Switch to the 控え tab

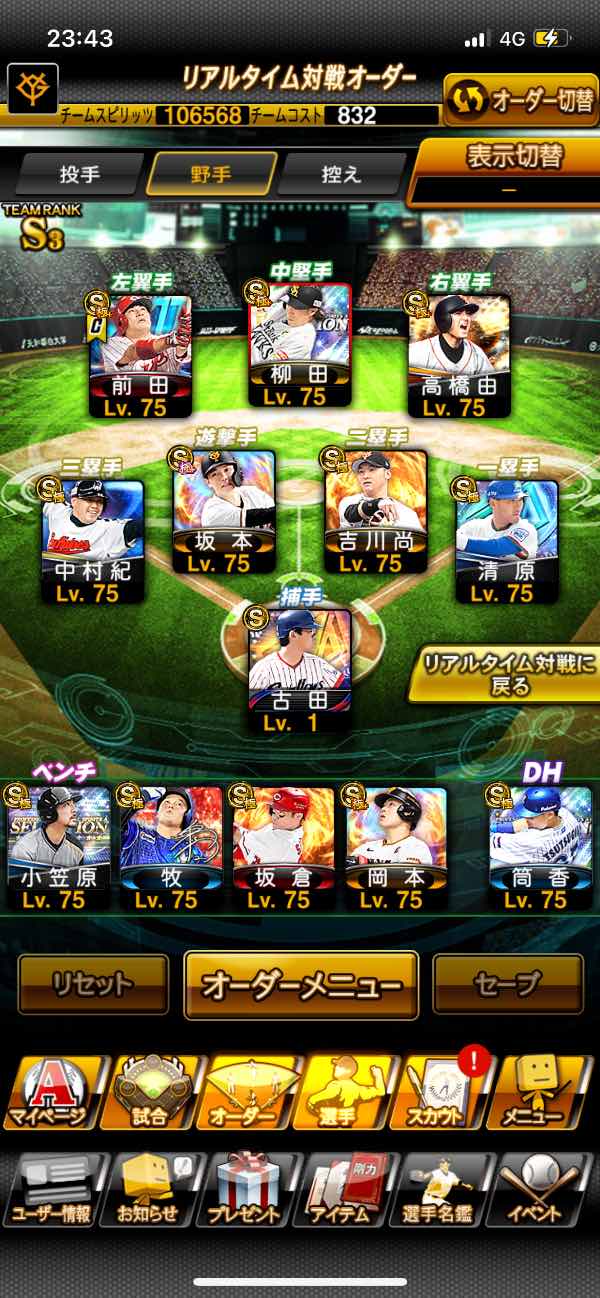point(340,173)
